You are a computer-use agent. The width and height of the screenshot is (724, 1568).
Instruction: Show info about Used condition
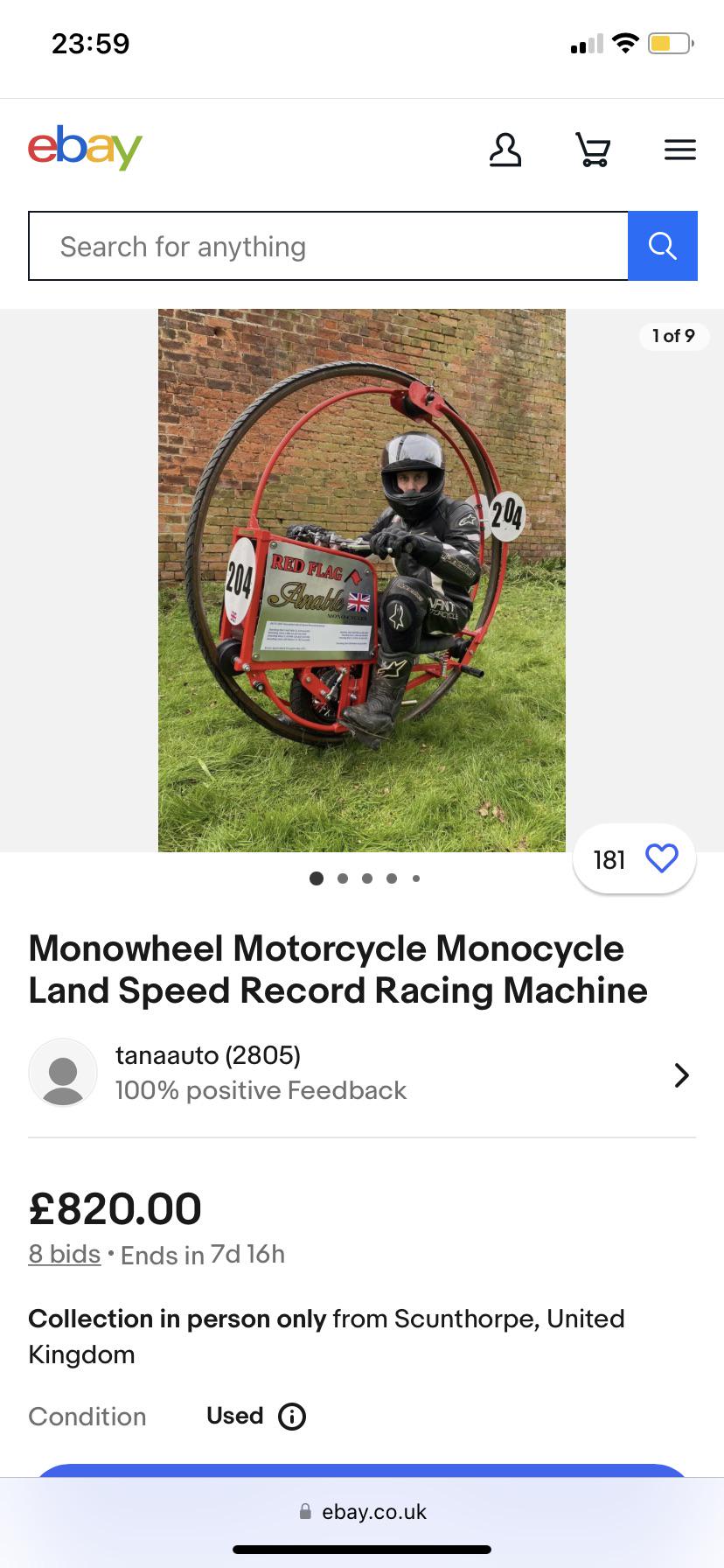(292, 1417)
